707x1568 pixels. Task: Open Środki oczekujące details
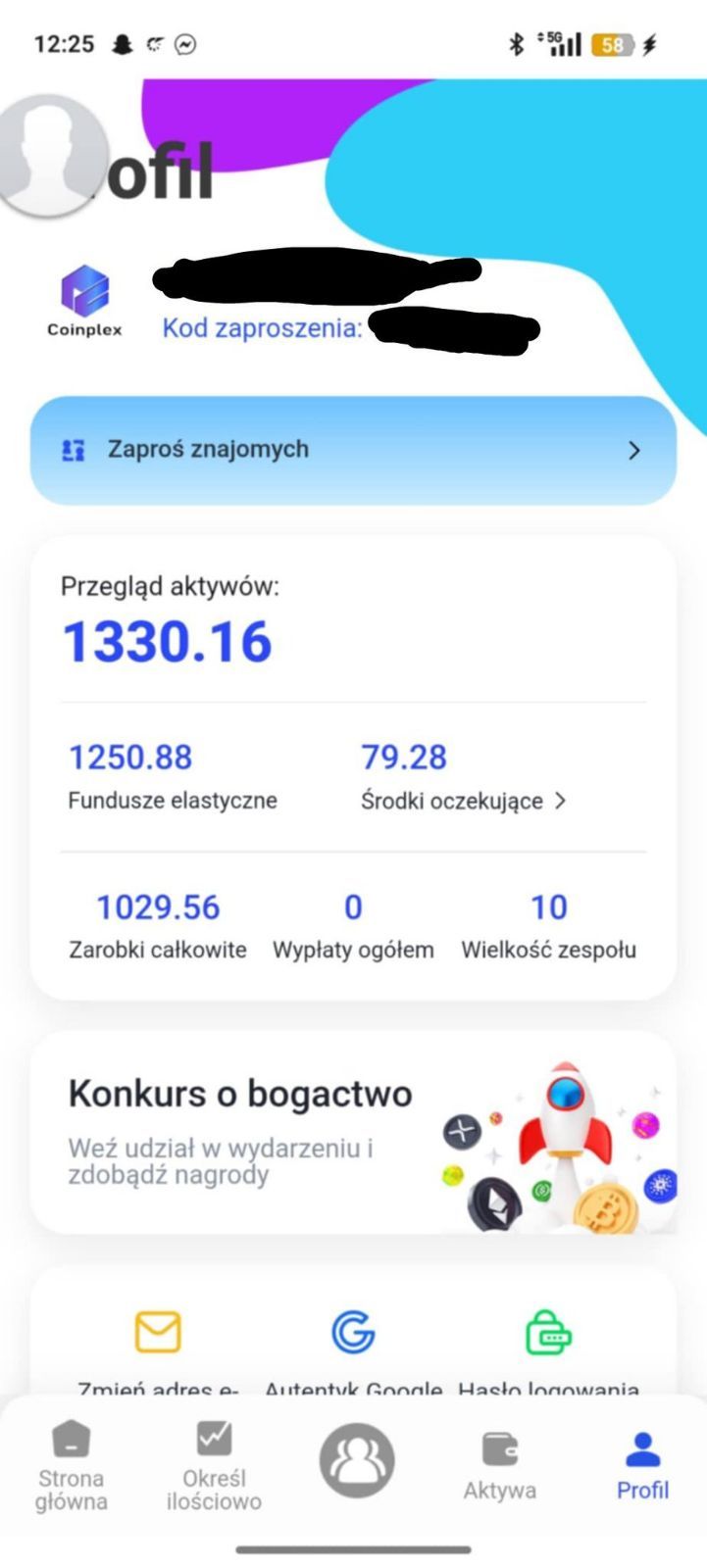[x=463, y=801]
